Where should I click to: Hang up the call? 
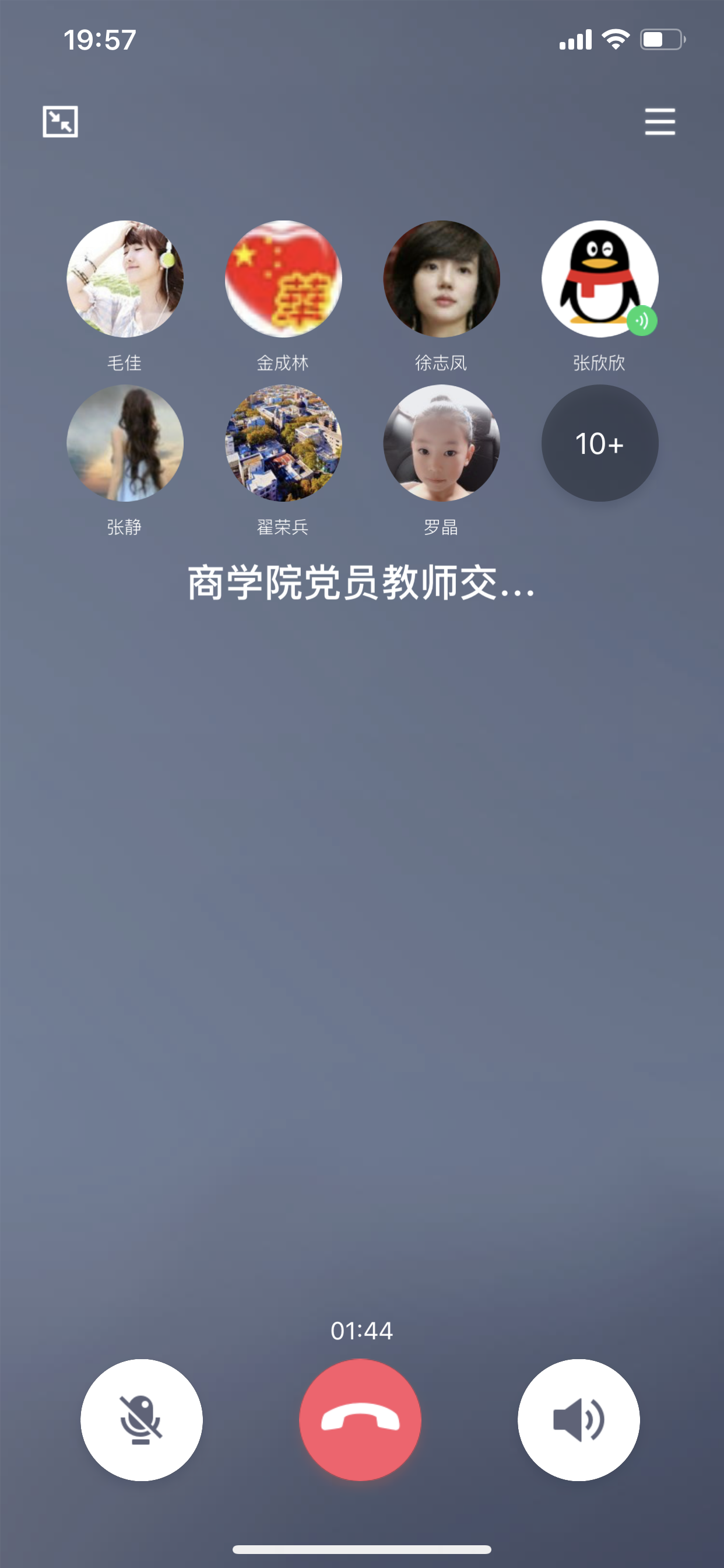360,1419
